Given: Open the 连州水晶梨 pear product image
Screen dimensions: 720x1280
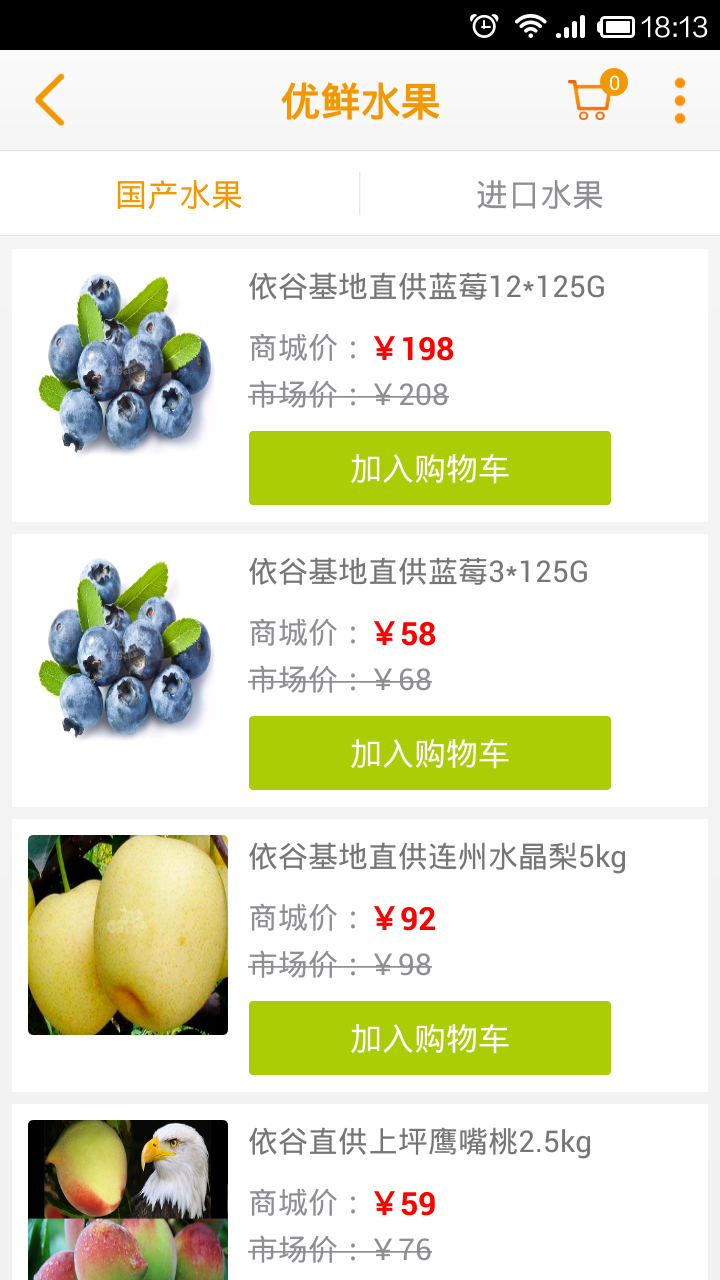Looking at the screenshot, I should tap(127, 934).
